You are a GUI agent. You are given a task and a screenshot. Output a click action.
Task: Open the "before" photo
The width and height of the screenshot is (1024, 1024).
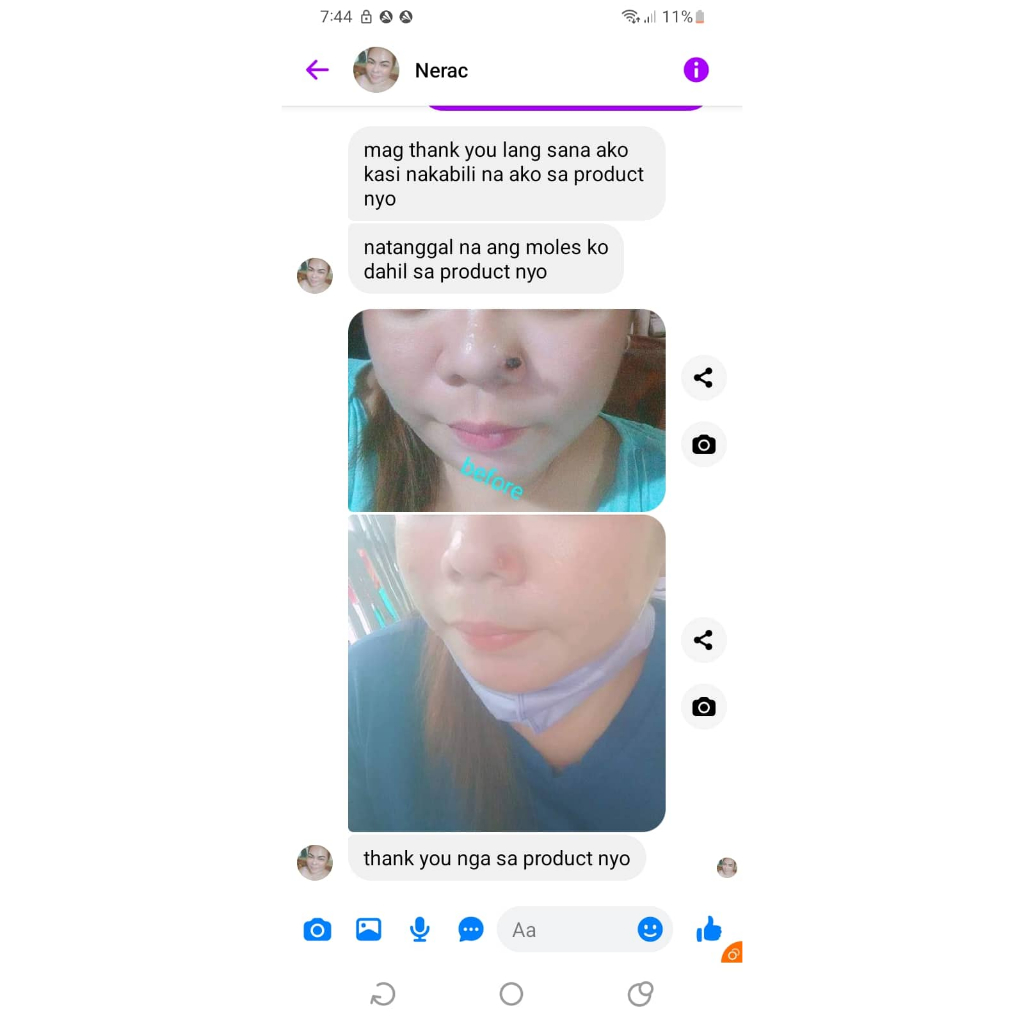click(506, 410)
